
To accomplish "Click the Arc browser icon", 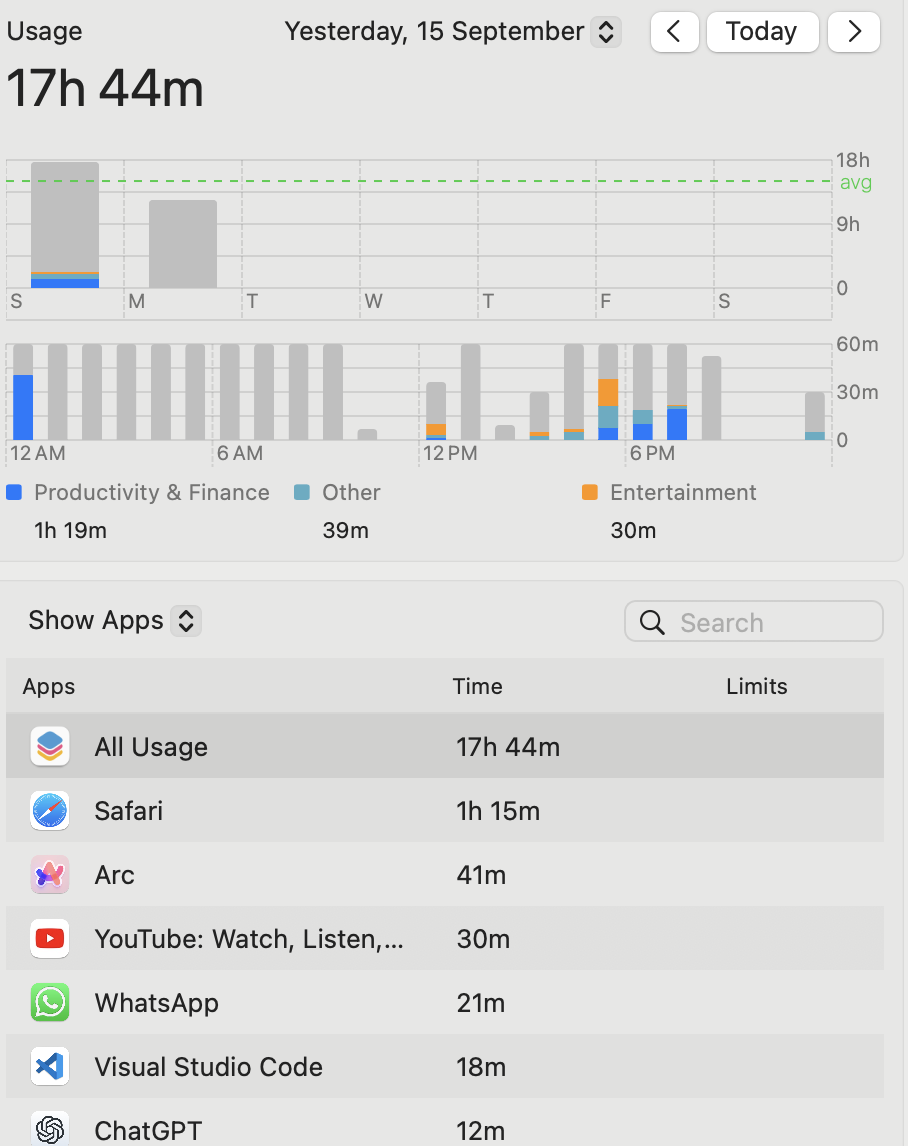I will [49, 874].
